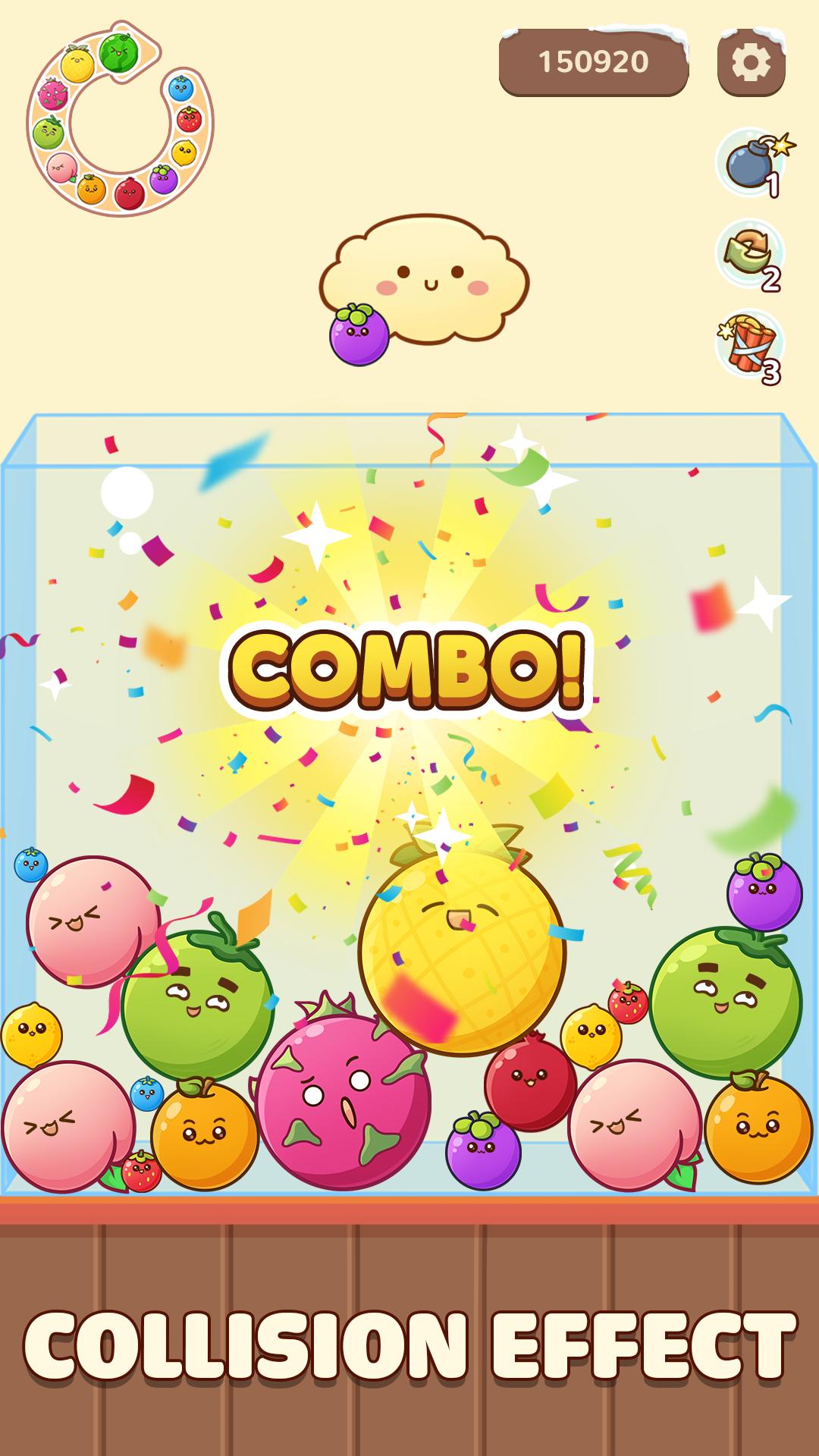Open the settings gear
Screen dimensions: 819x1456
(751, 62)
